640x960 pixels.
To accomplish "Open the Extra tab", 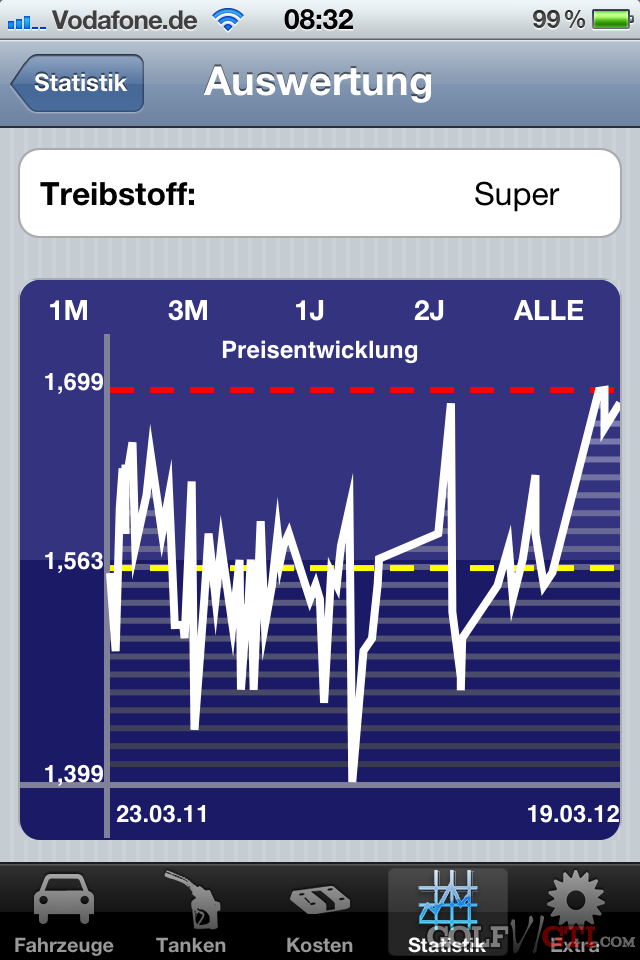I will 575,912.
